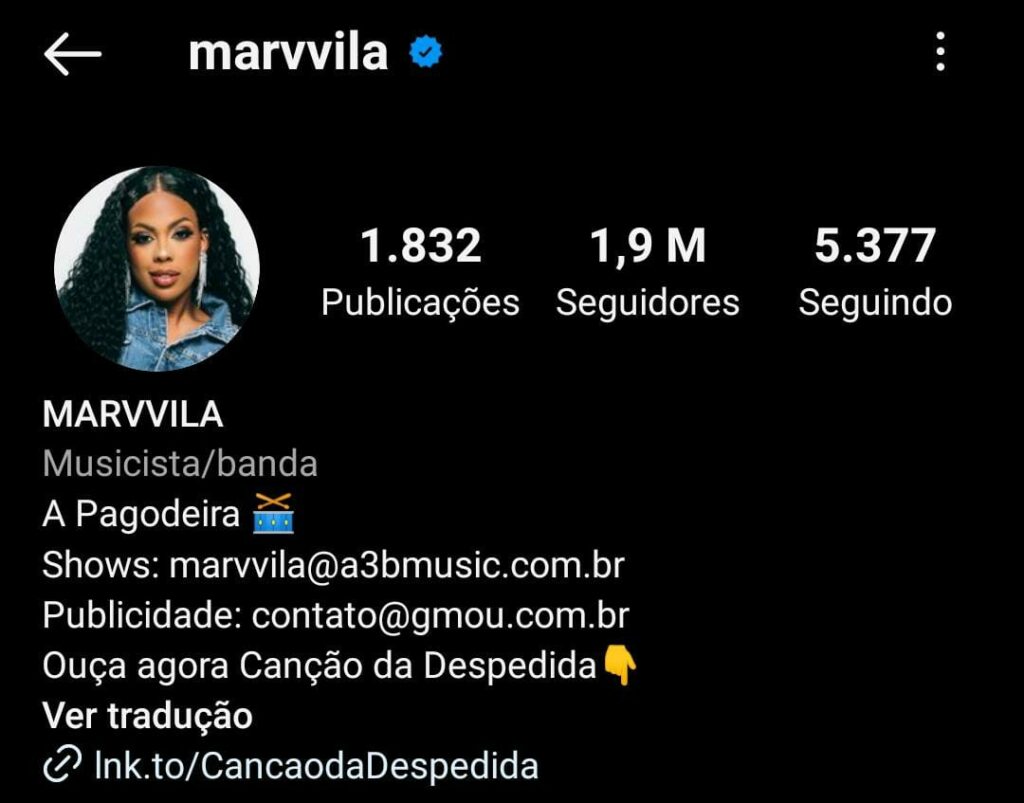Open the lnk.to/CancaodaDespedida link

(315, 766)
